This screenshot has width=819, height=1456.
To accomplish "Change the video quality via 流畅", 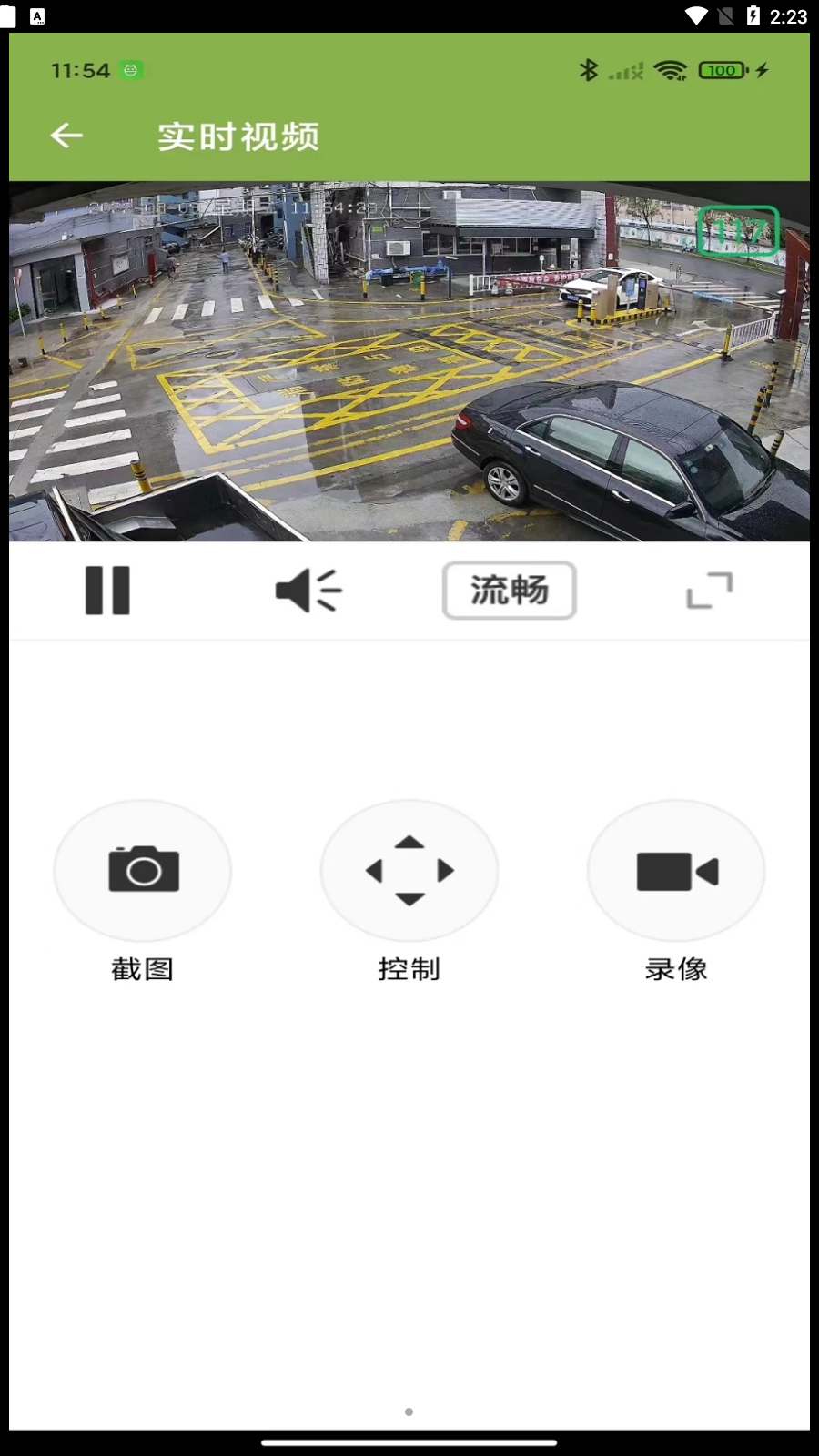I will pyautogui.click(x=509, y=591).
